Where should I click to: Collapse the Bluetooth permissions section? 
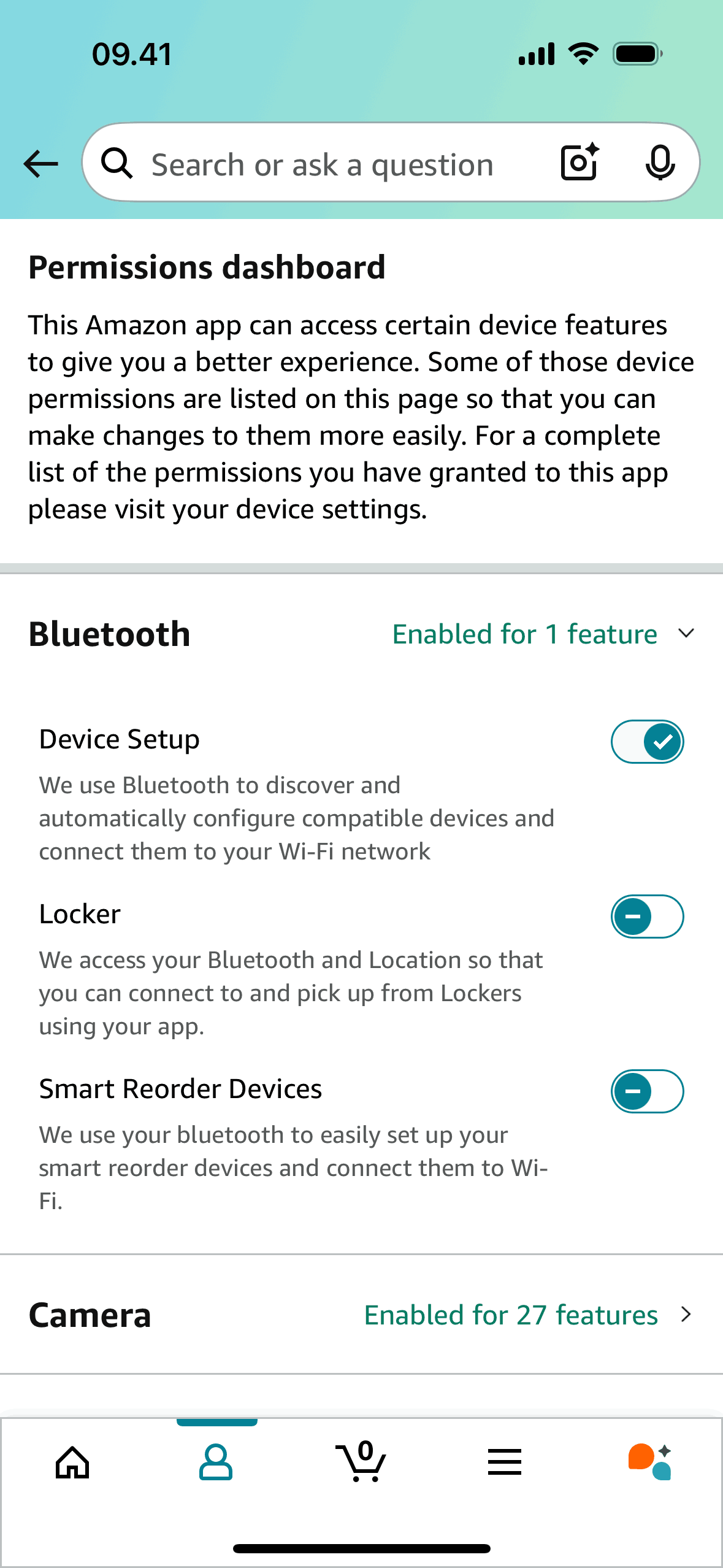tap(686, 633)
